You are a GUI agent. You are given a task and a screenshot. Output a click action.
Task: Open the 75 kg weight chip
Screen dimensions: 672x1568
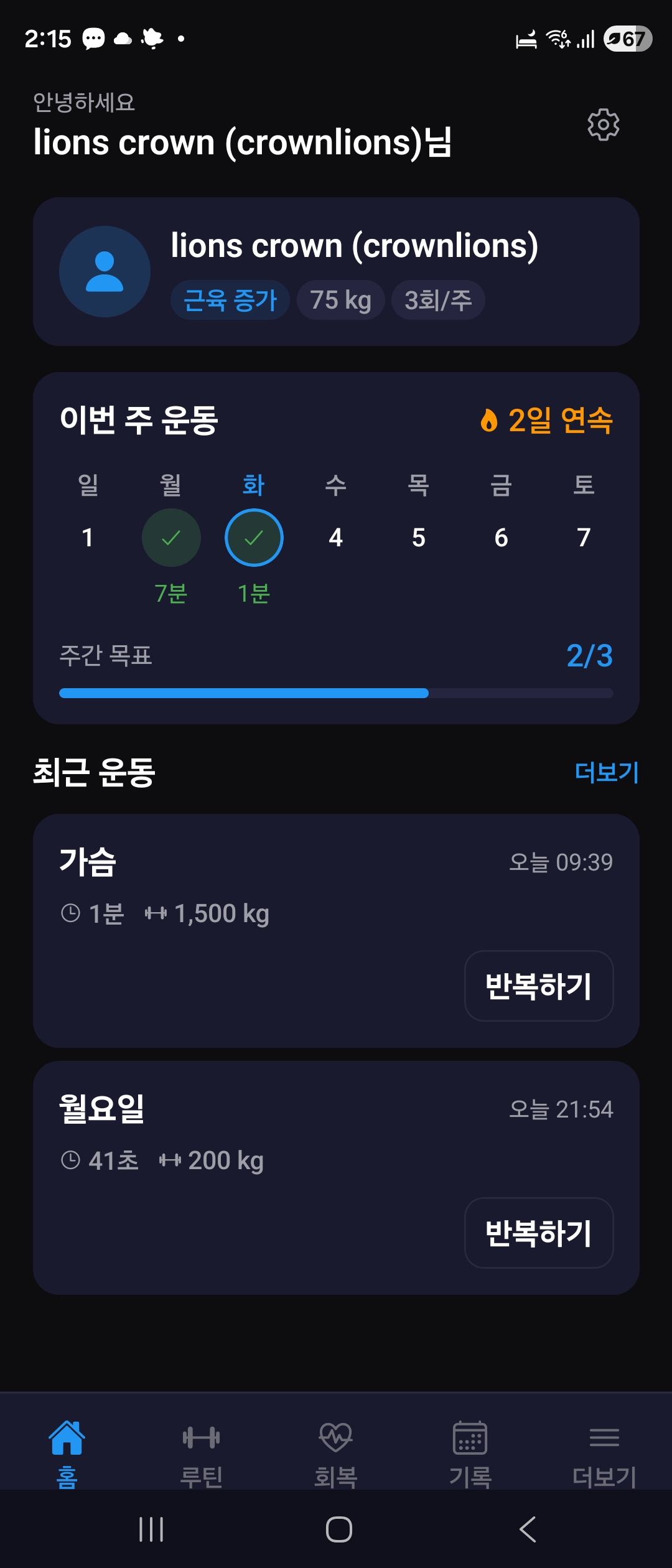340,299
